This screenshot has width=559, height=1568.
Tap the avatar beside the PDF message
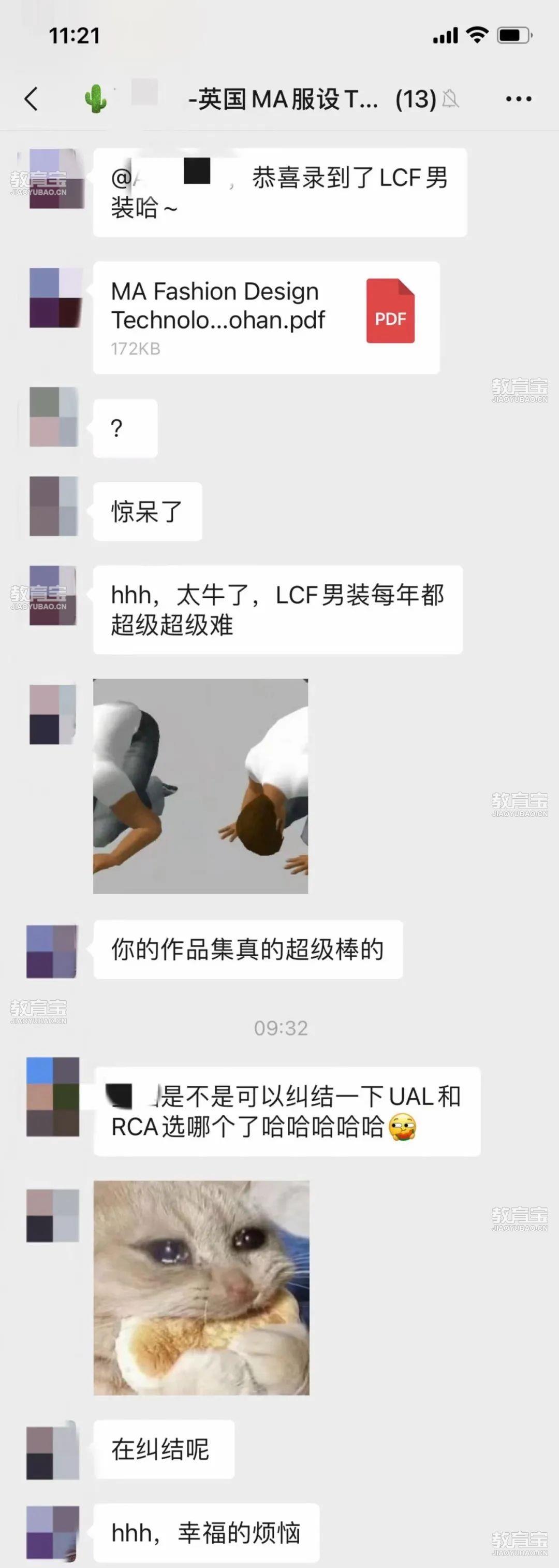coord(55,298)
